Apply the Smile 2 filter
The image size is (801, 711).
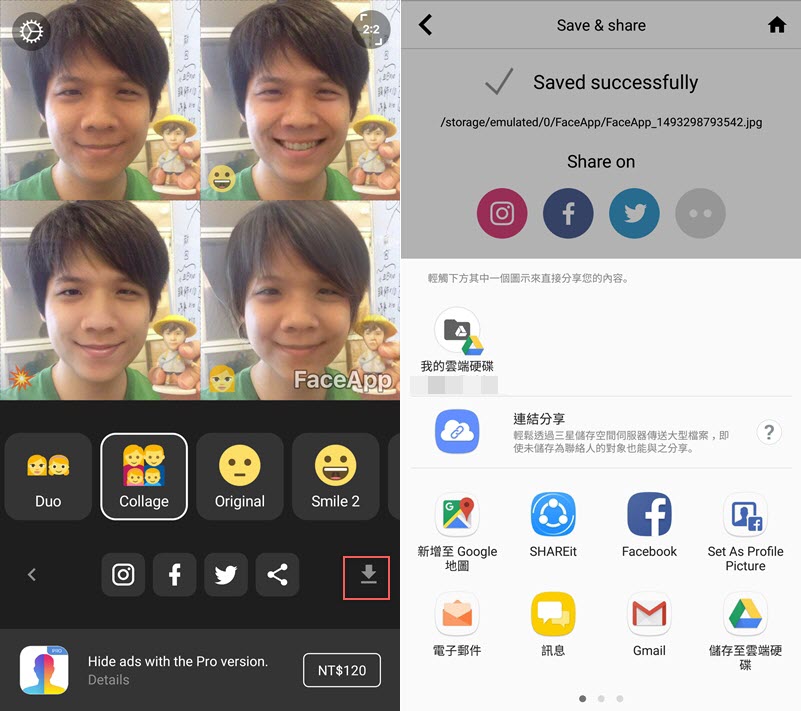pyautogui.click(x=336, y=476)
